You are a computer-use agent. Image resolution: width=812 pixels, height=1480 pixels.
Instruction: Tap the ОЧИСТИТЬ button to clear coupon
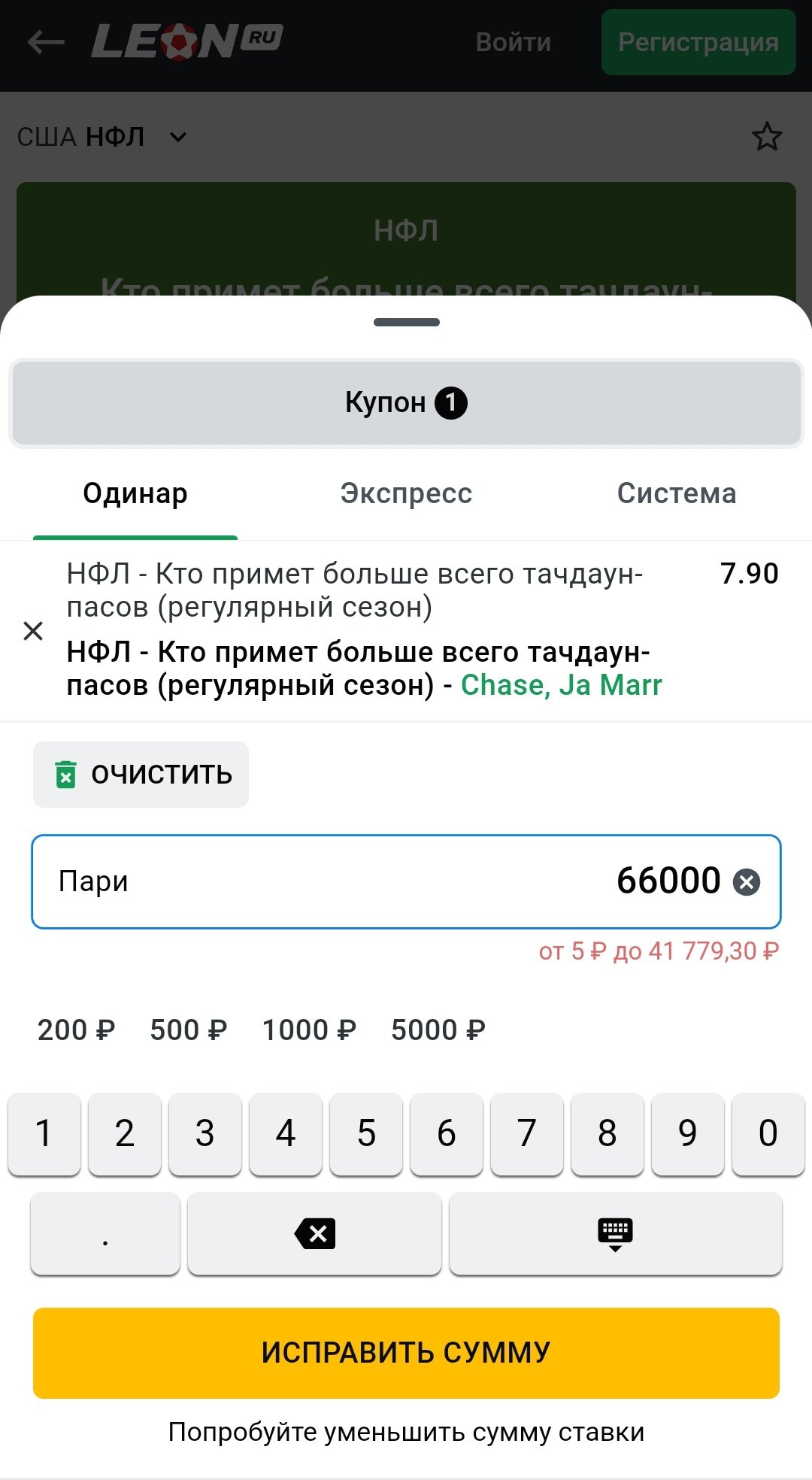(x=141, y=775)
